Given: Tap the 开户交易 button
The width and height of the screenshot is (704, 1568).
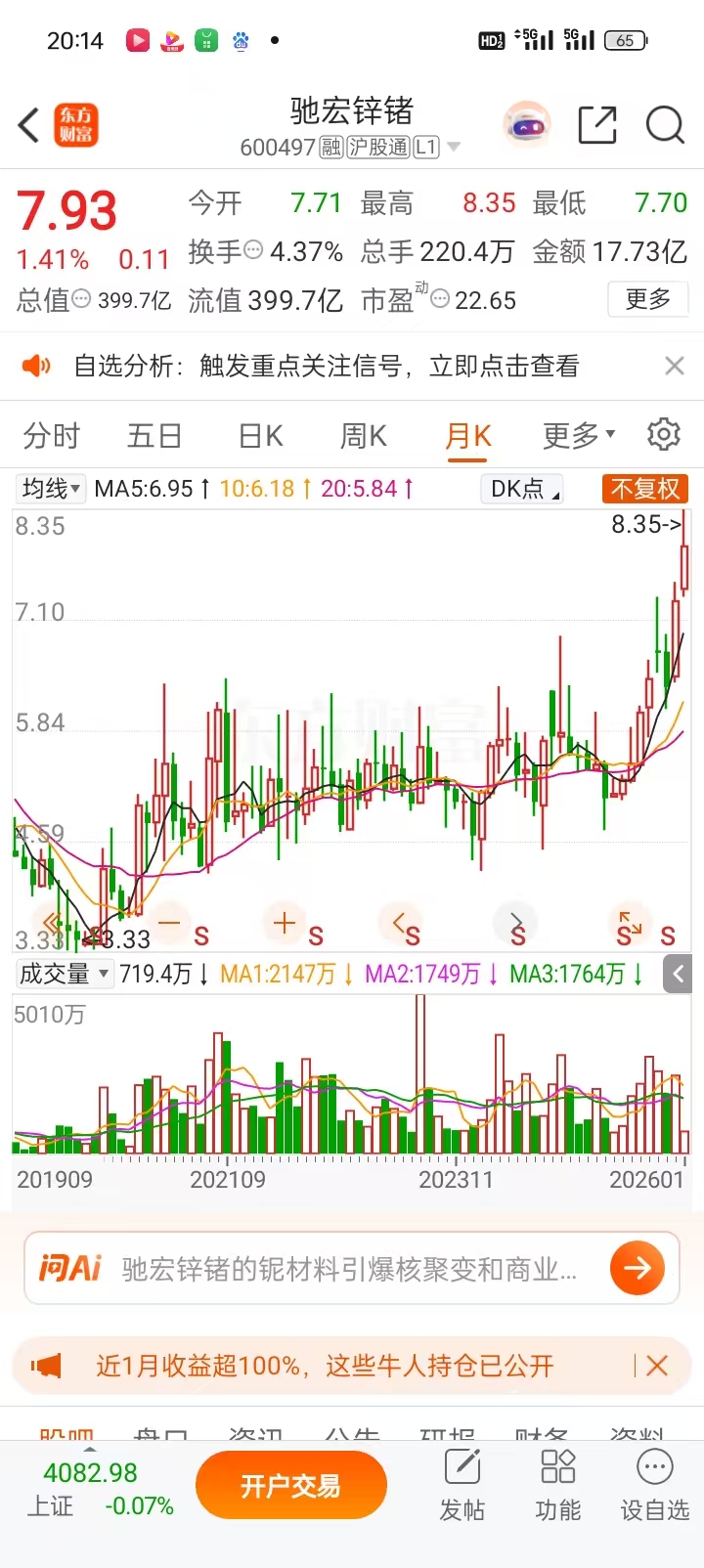Looking at the screenshot, I should click(290, 1486).
